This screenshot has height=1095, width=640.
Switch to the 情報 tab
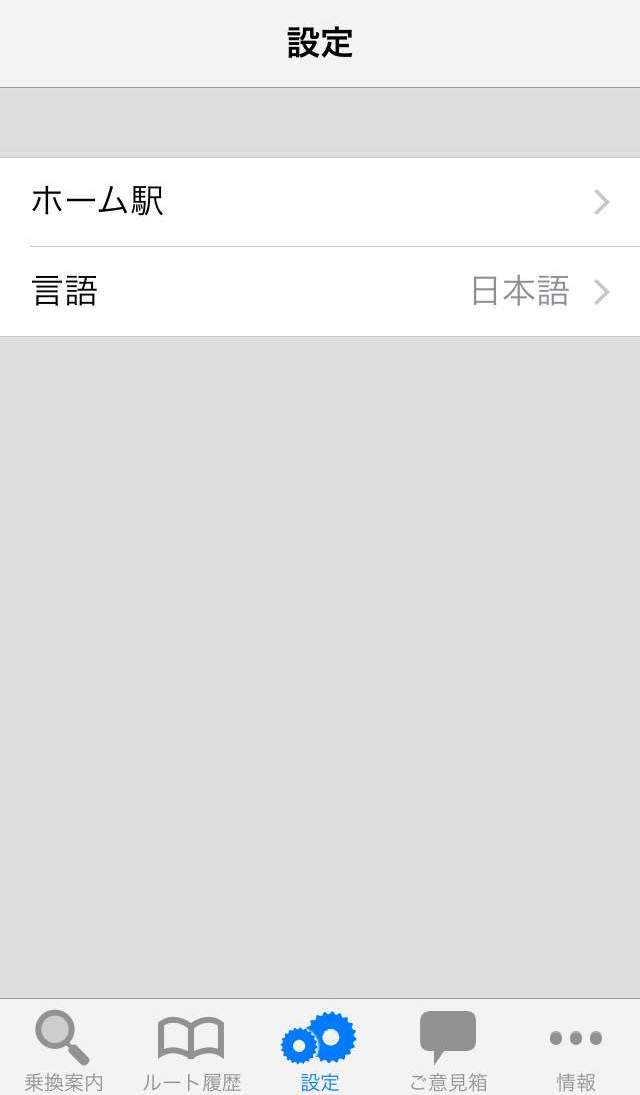click(576, 1050)
